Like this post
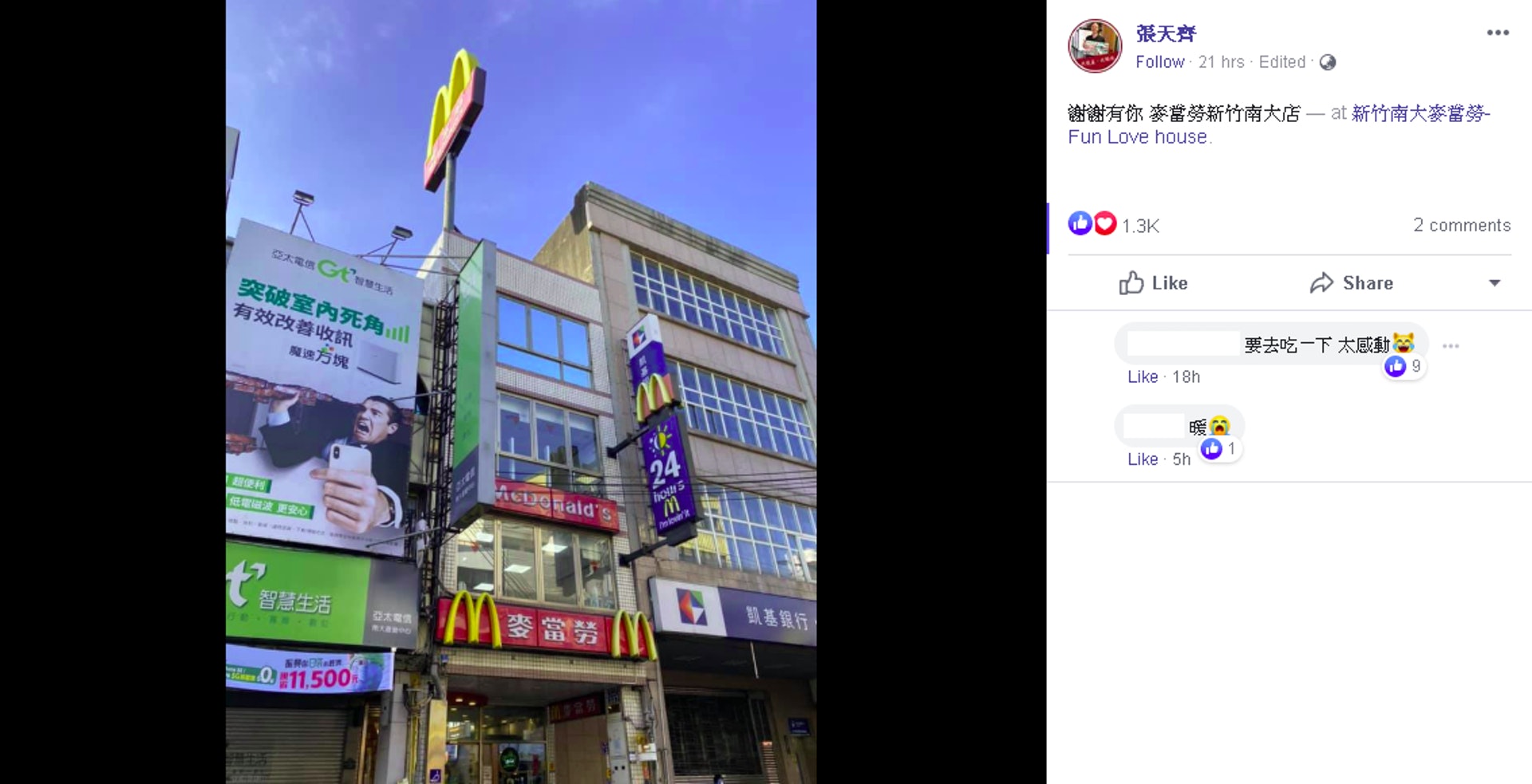Image resolution: width=1532 pixels, height=784 pixels. click(1154, 283)
